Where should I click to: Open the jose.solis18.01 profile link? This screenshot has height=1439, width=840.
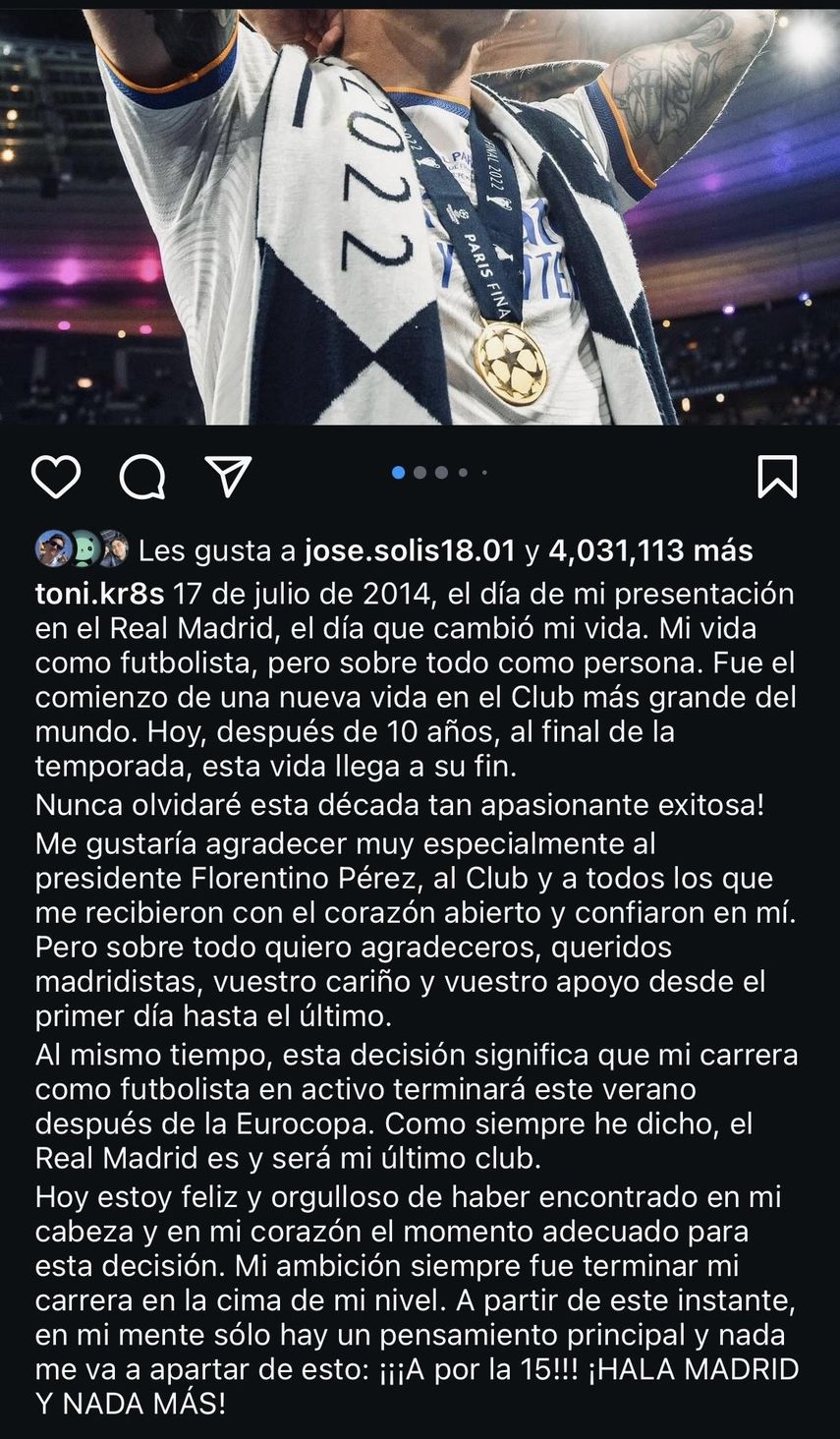(409, 550)
